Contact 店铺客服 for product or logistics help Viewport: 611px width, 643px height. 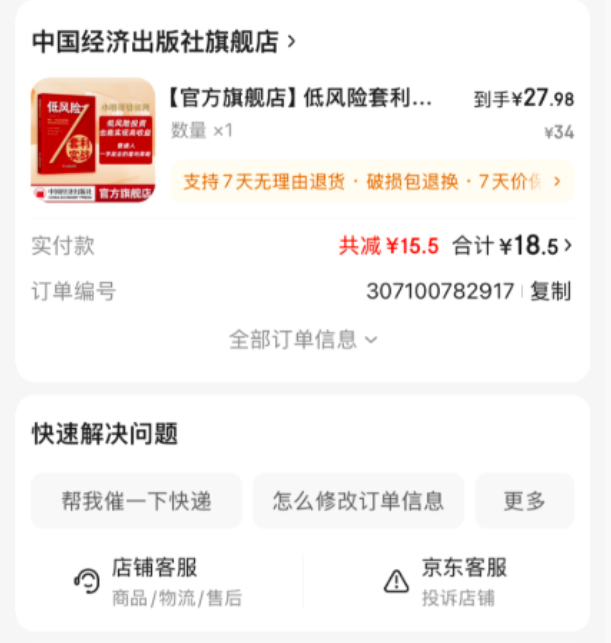point(160,581)
